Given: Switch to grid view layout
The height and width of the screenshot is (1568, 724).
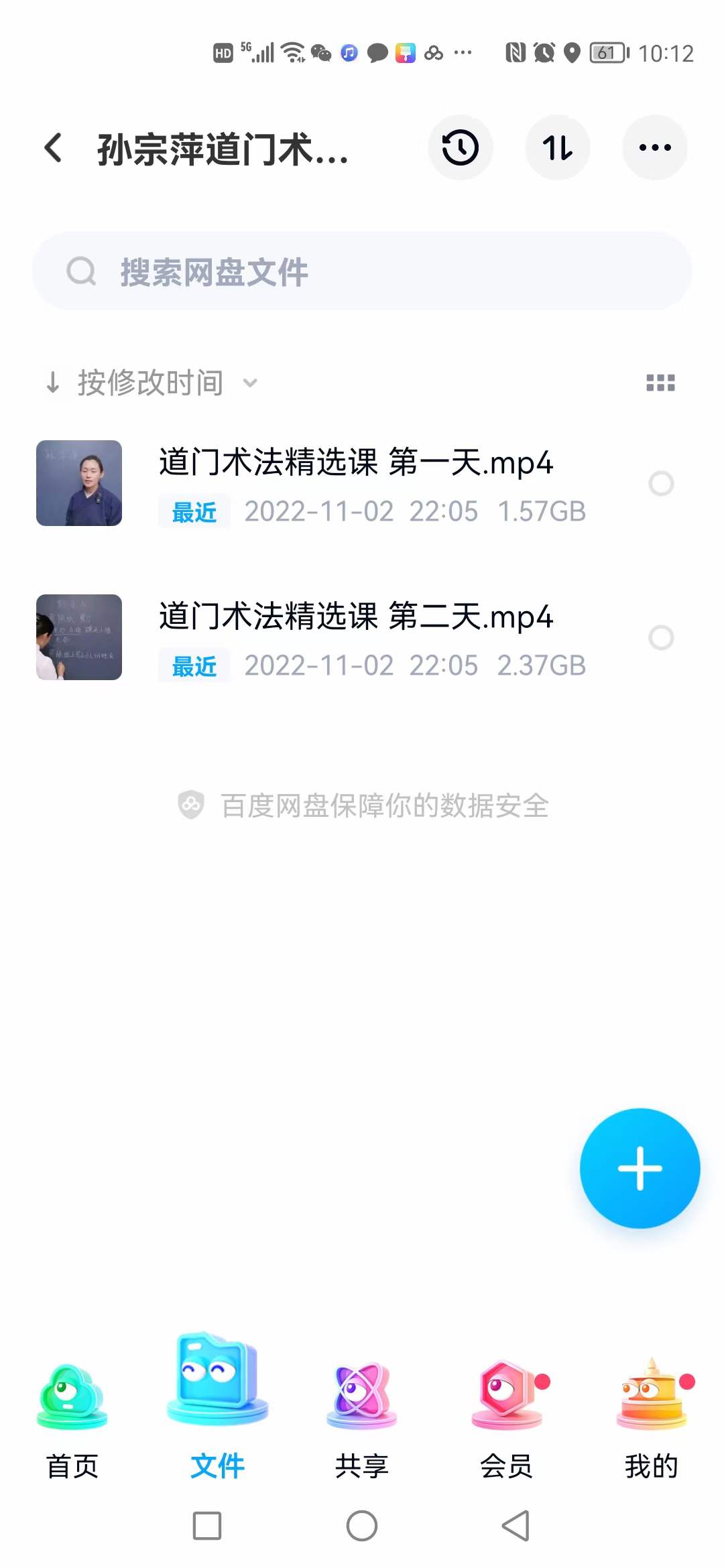Looking at the screenshot, I should click(660, 383).
